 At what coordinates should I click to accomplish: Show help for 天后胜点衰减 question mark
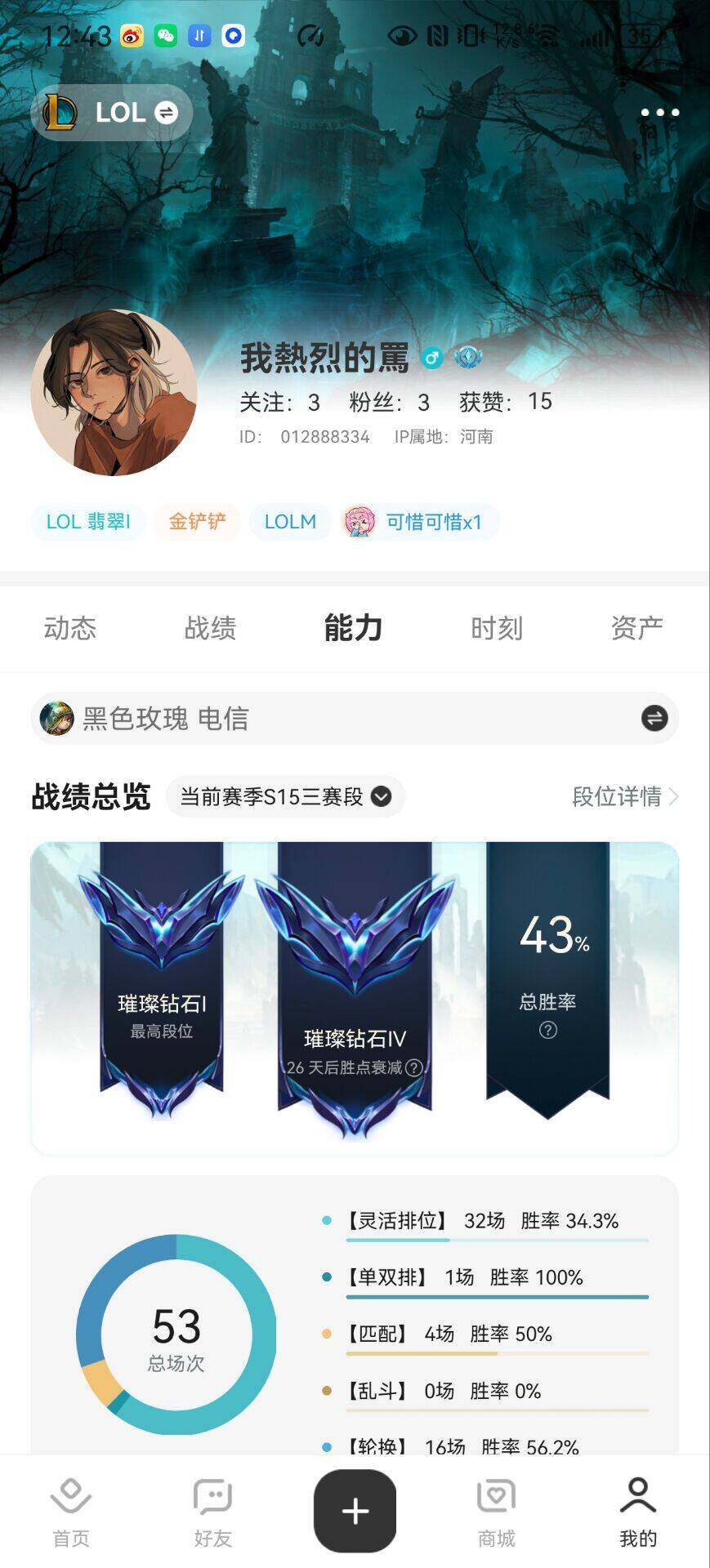tap(414, 1067)
